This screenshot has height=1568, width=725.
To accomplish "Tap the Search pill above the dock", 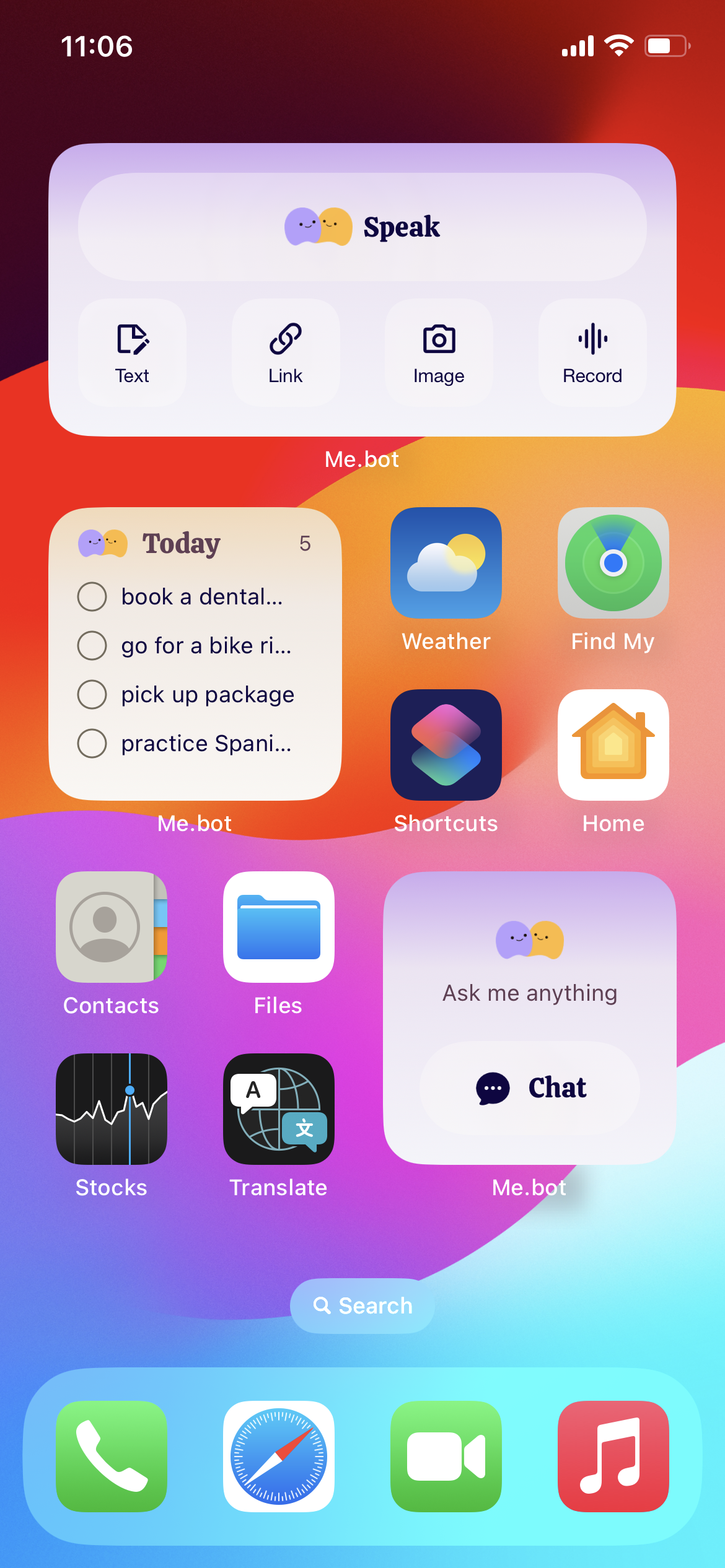I will tap(362, 1306).
